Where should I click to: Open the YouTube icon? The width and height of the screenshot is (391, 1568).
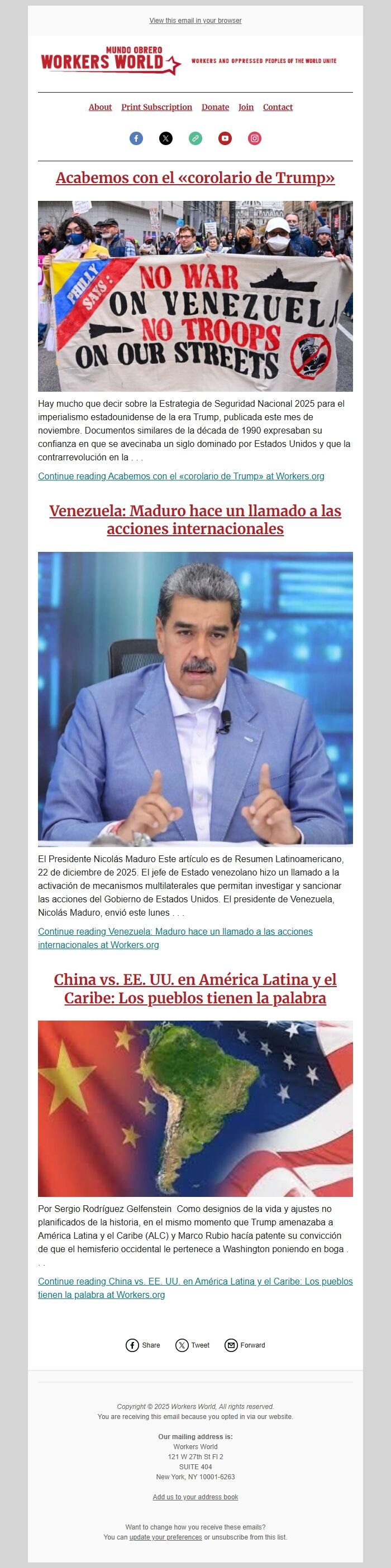tap(225, 138)
